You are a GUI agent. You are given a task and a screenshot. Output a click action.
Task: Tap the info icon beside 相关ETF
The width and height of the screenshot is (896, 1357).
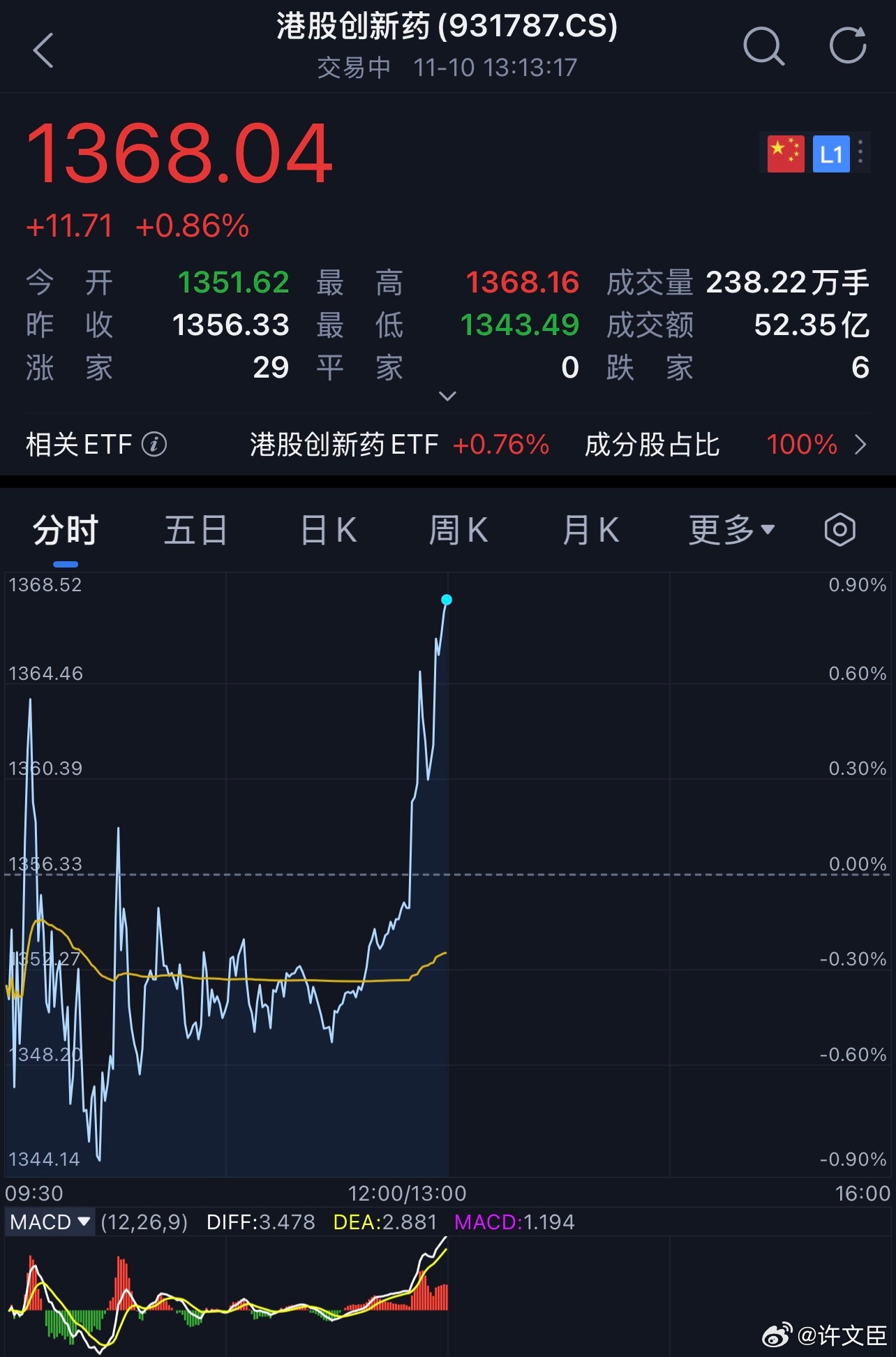[x=155, y=445]
